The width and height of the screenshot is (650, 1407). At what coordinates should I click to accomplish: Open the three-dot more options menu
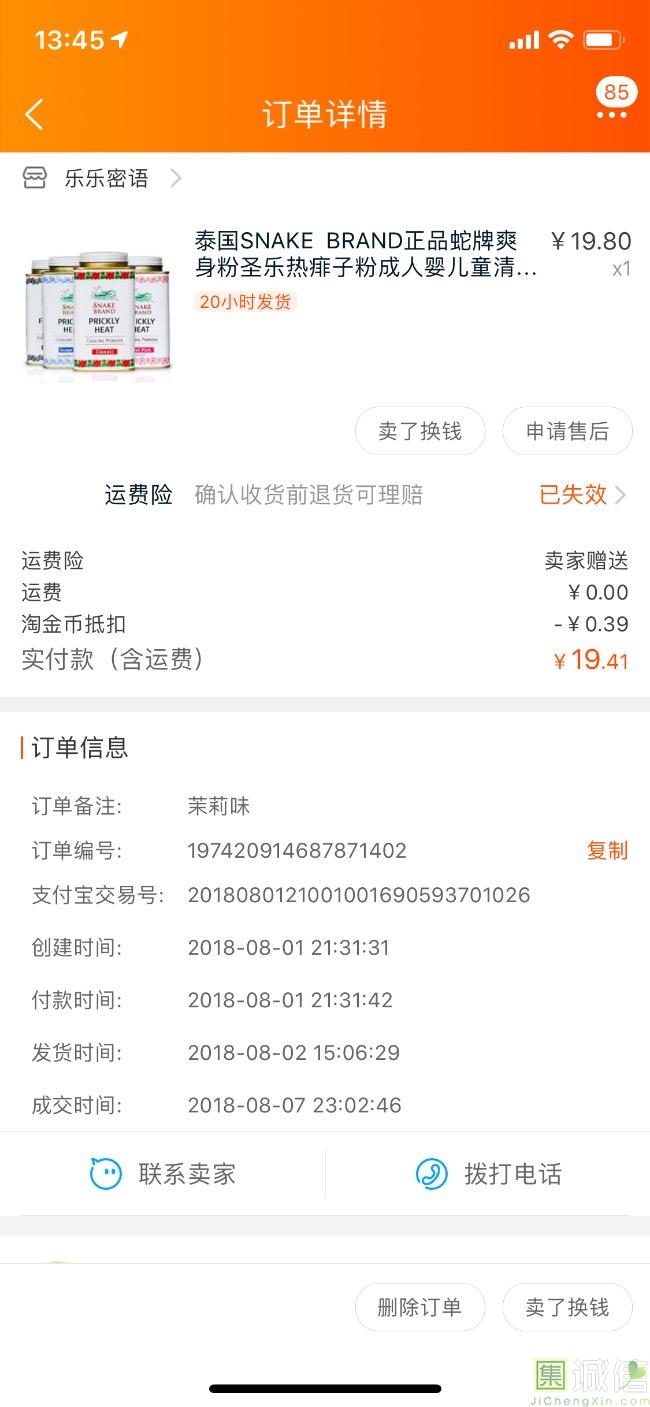(x=612, y=116)
